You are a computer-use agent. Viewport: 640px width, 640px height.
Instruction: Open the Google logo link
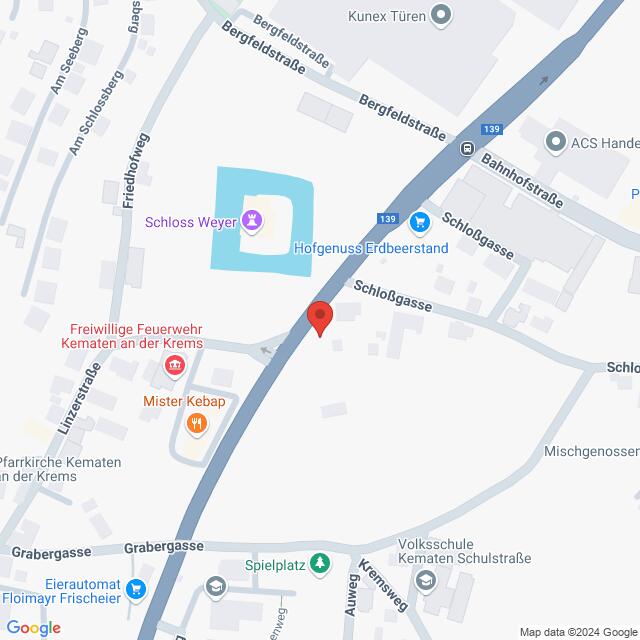tap(32, 627)
